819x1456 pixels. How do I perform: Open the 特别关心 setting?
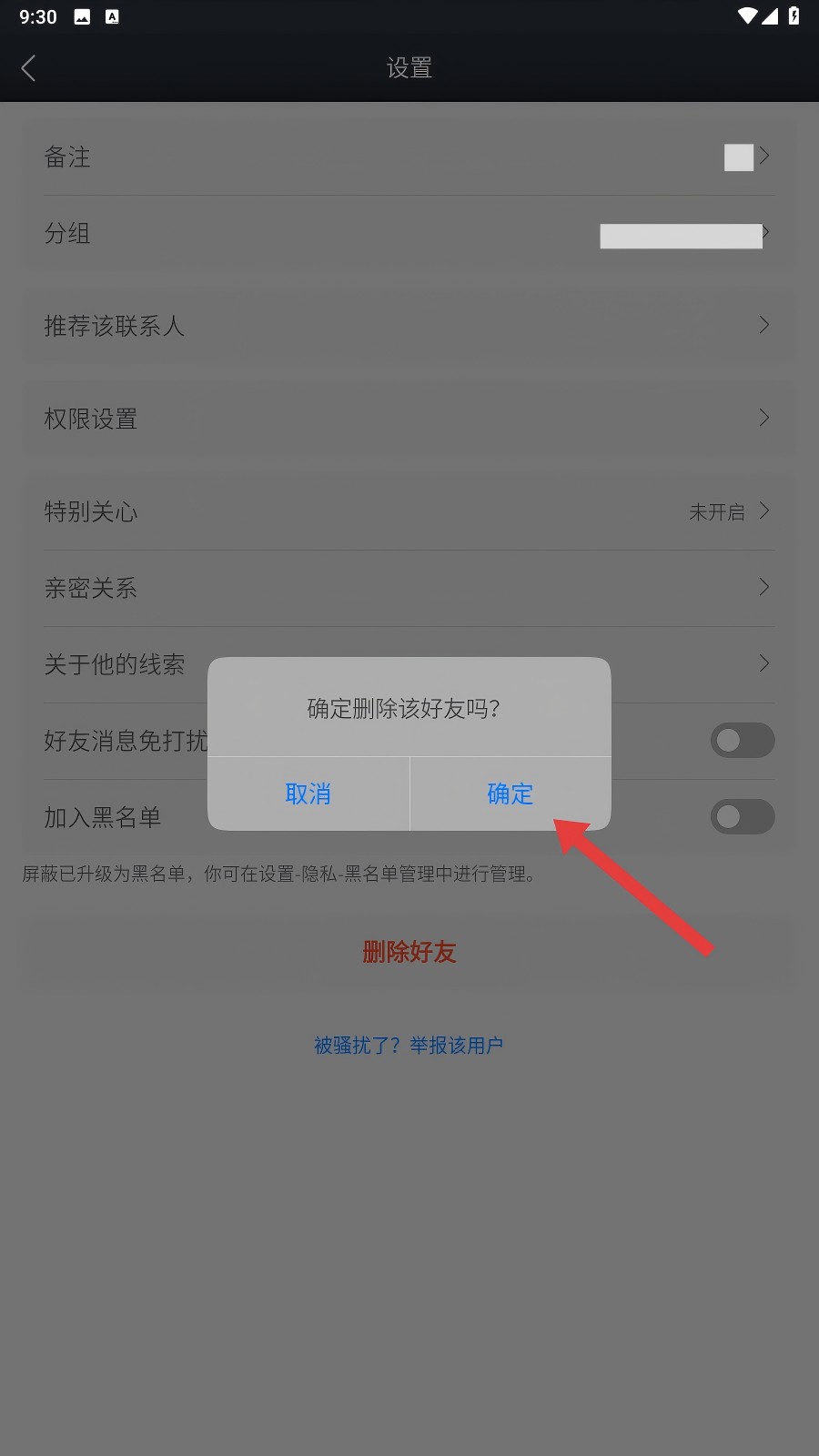[x=409, y=511]
